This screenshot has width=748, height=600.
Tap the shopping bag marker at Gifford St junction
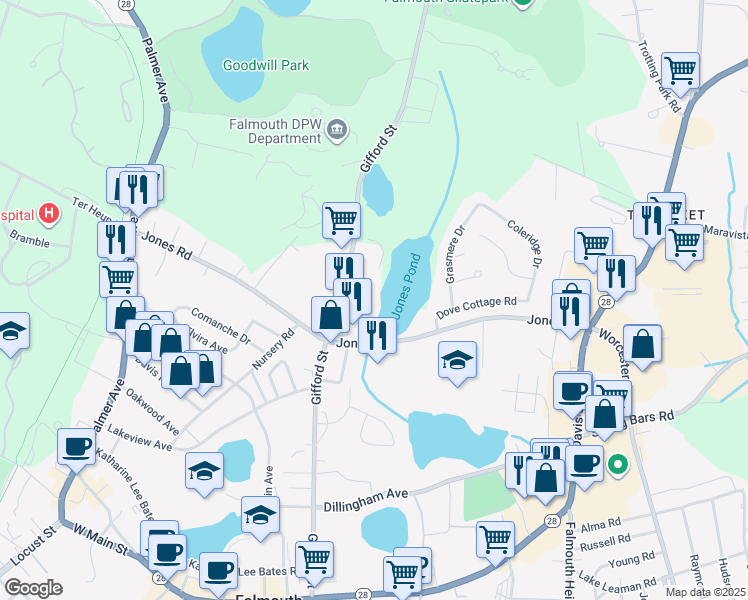click(330, 317)
